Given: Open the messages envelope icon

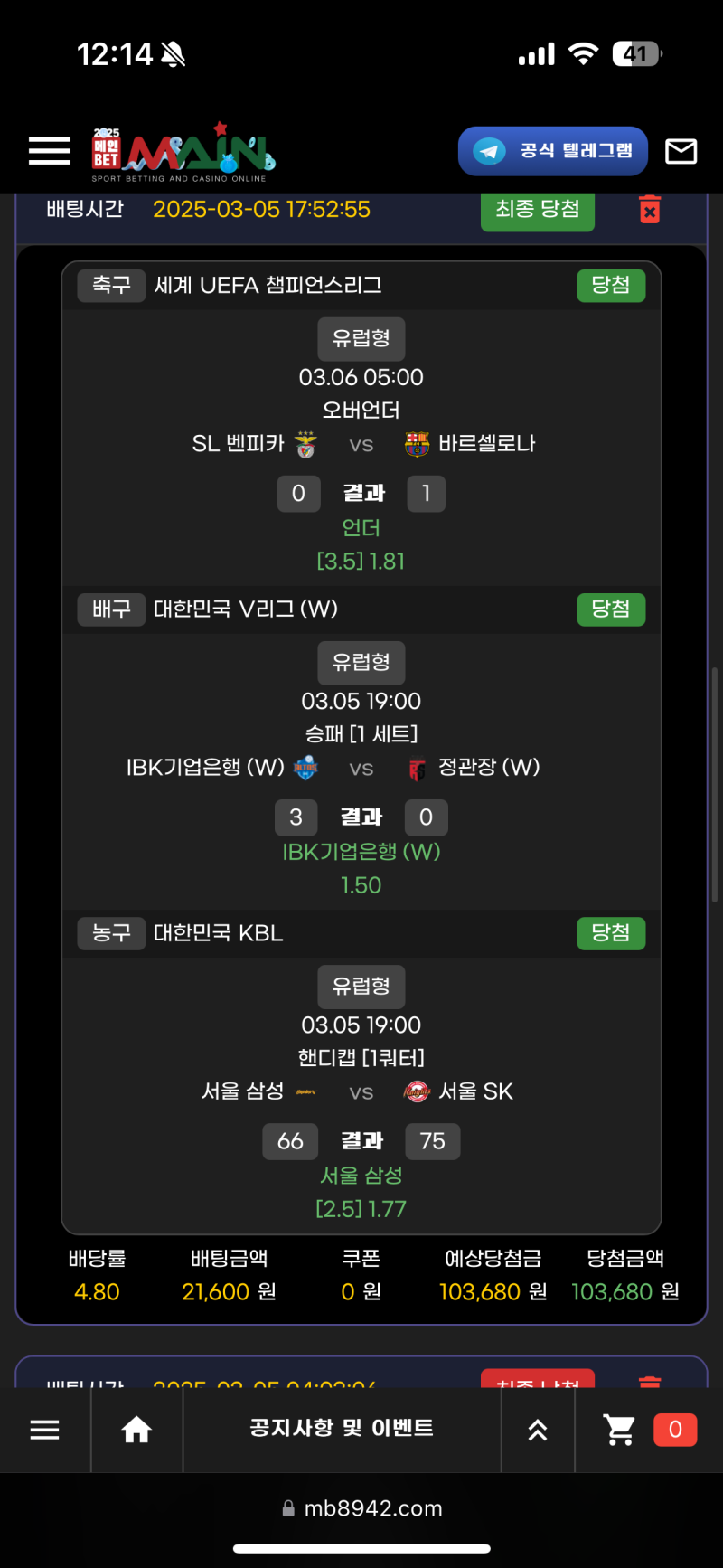Looking at the screenshot, I should tap(681, 151).
